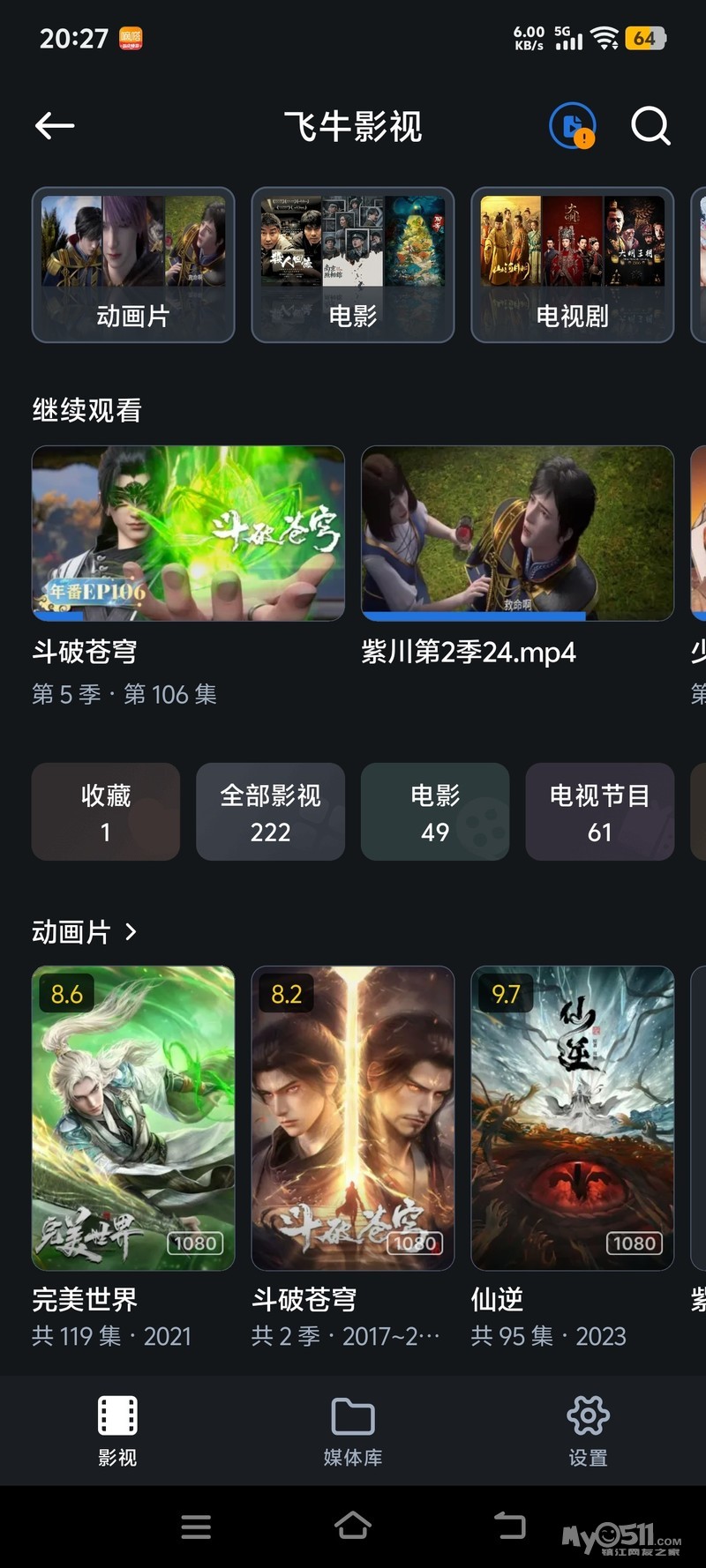Image resolution: width=706 pixels, height=1568 pixels.
Task: Tap the system home button
Action: tap(353, 1525)
